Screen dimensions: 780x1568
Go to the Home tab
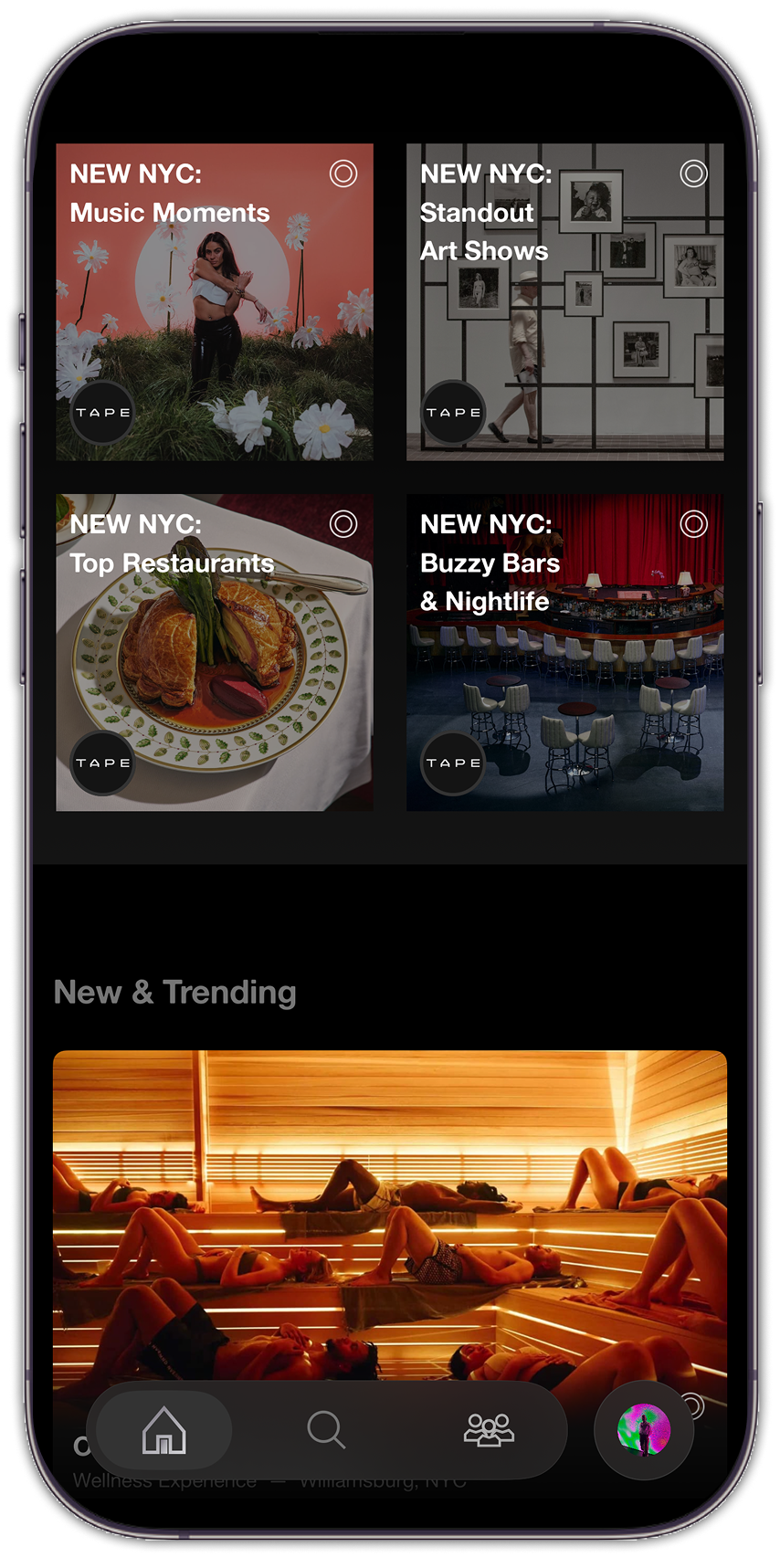click(164, 1429)
